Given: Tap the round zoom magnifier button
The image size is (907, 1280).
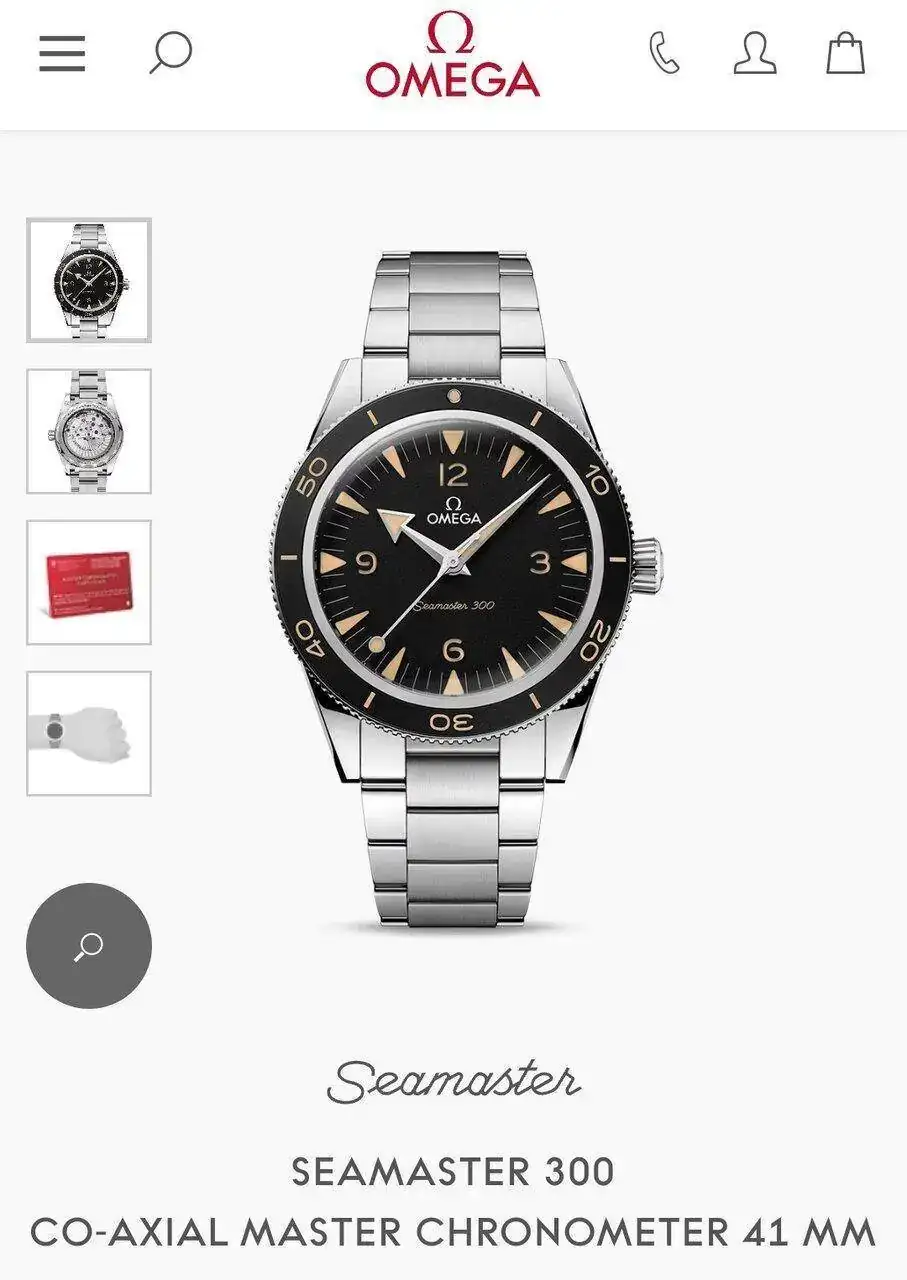Looking at the screenshot, I should [89, 945].
